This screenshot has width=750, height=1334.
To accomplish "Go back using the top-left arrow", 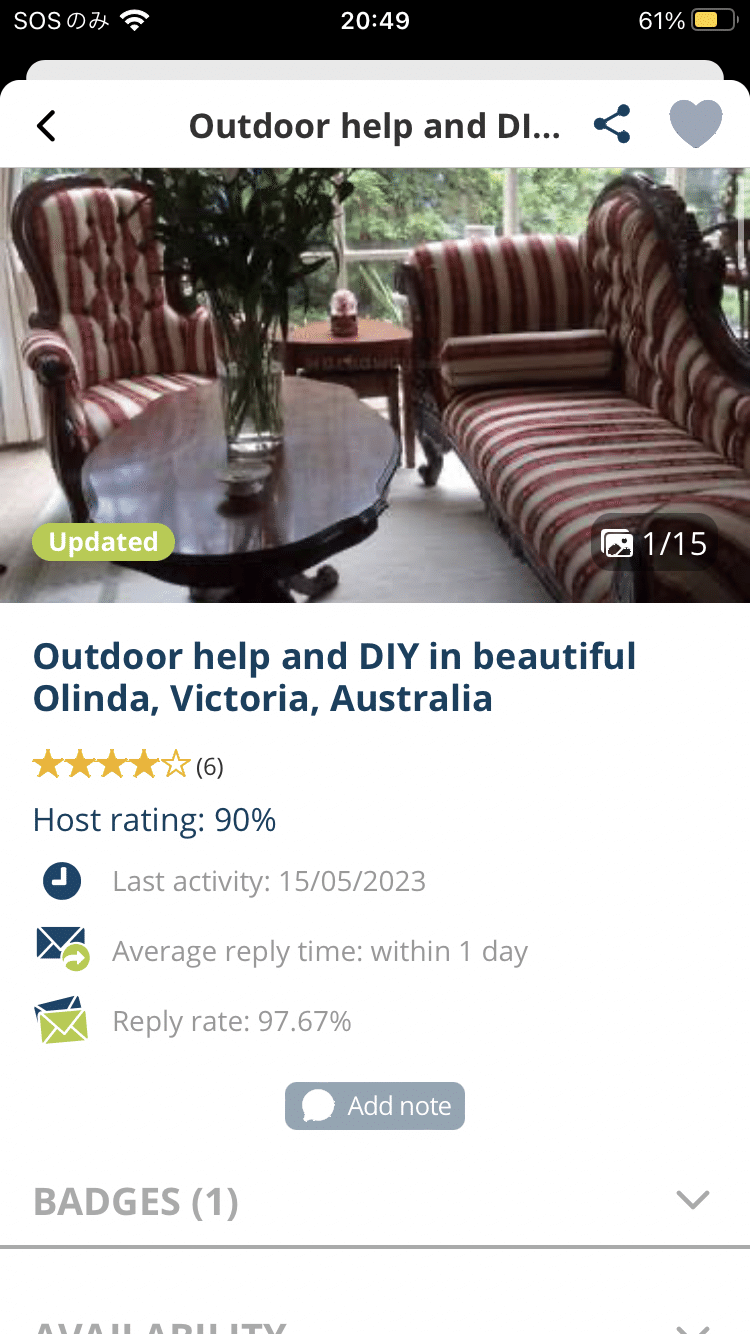I will (x=46, y=126).
